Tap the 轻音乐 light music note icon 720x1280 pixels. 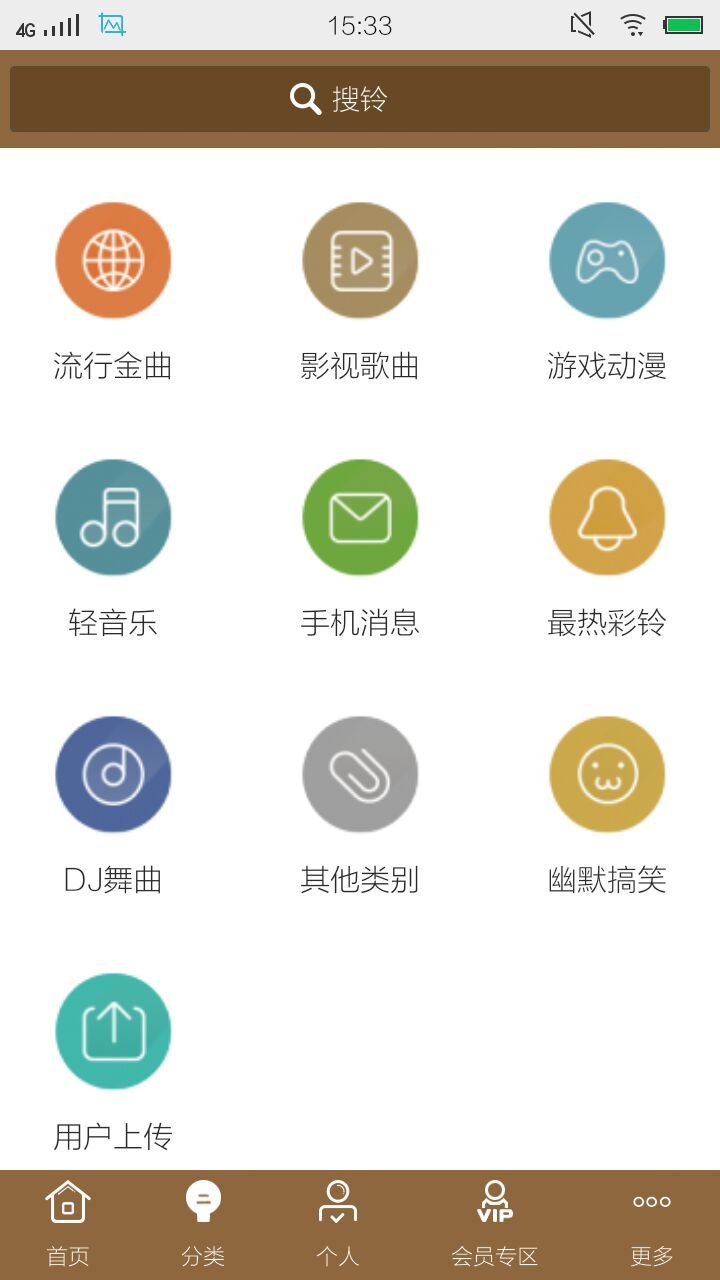(x=113, y=516)
